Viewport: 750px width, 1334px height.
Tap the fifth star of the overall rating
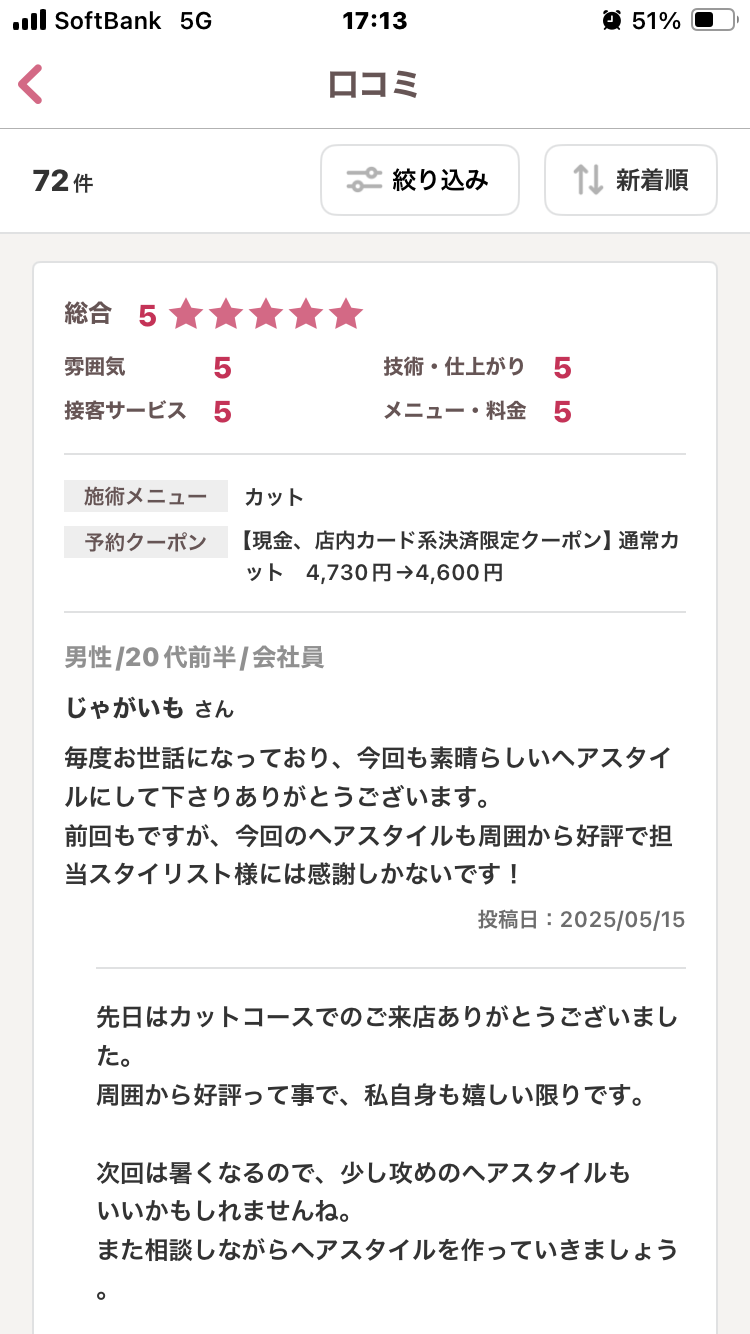pyautogui.click(x=343, y=314)
